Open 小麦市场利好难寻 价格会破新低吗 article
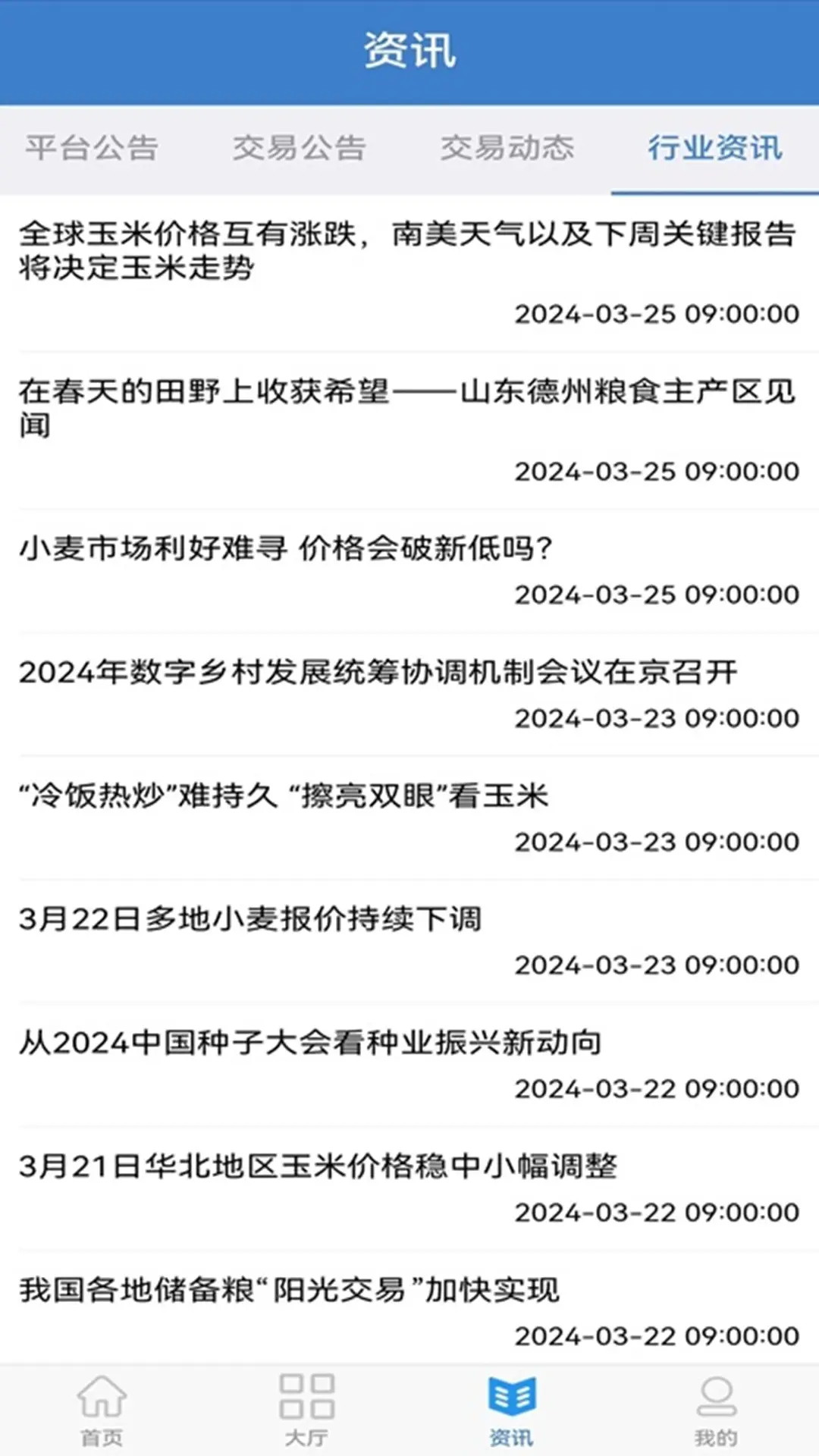Image resolution: width=819 pixels, height=1456 pixels. [x=287, y=548]
